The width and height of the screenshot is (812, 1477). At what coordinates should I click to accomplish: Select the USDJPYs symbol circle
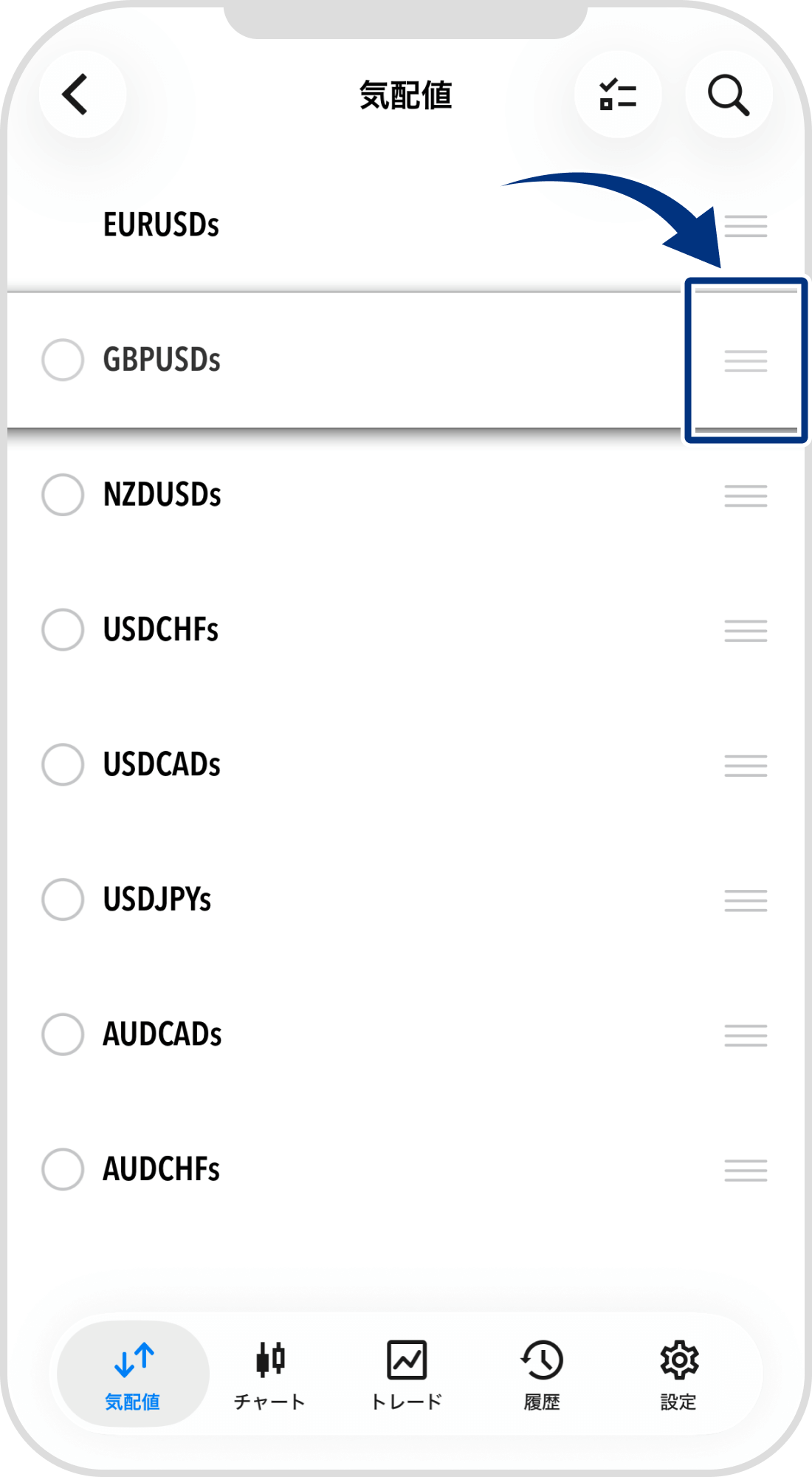(63, 899)
